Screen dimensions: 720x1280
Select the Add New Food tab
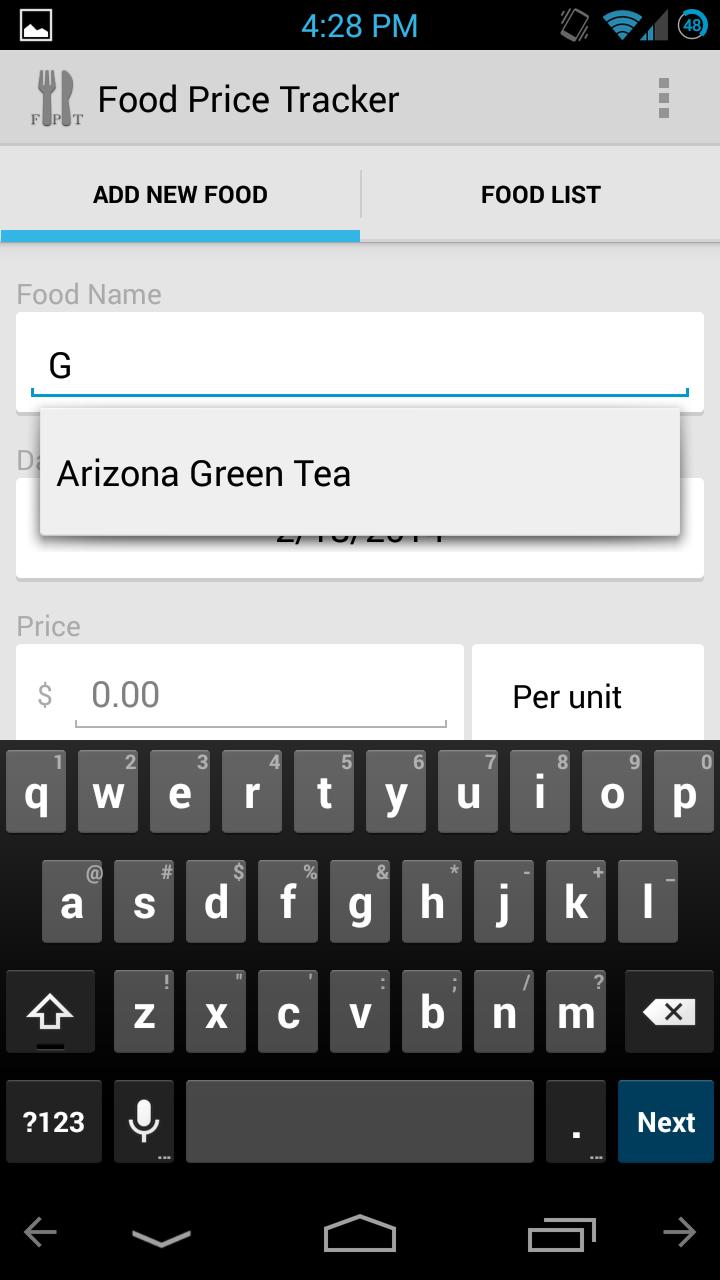(x=180, y=195)
